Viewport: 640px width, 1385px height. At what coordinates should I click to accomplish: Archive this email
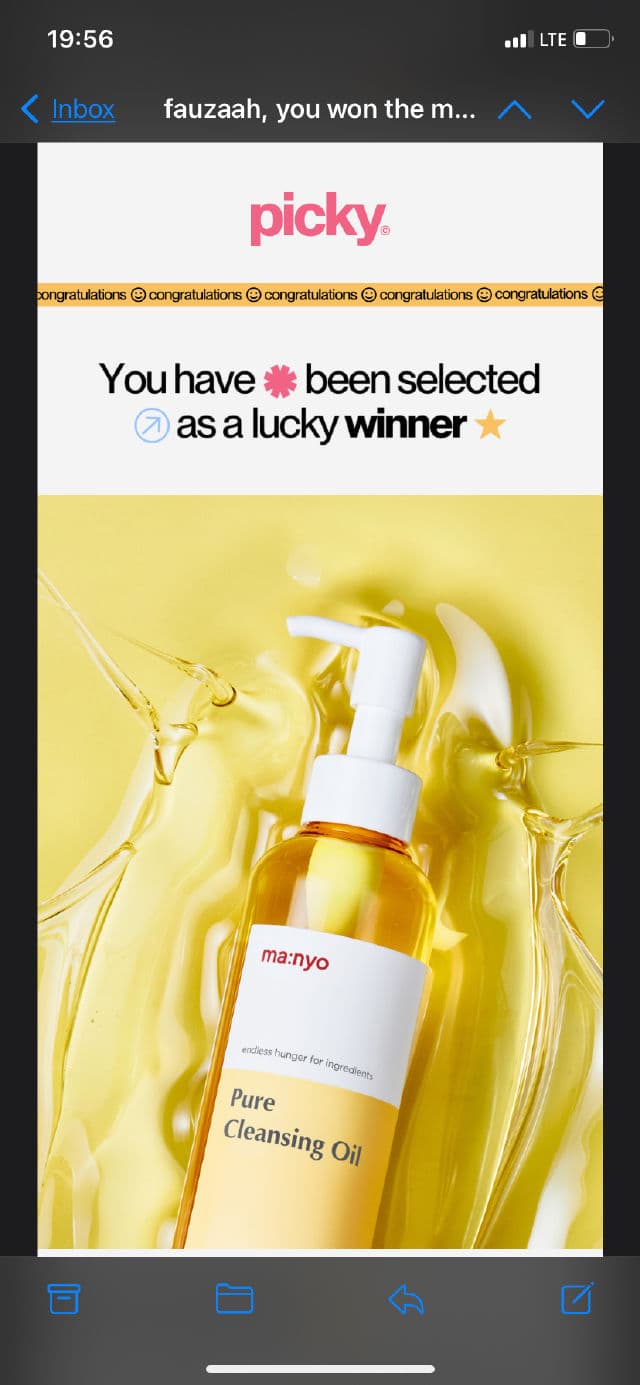pyautogui.click(x=64, y=1299)
